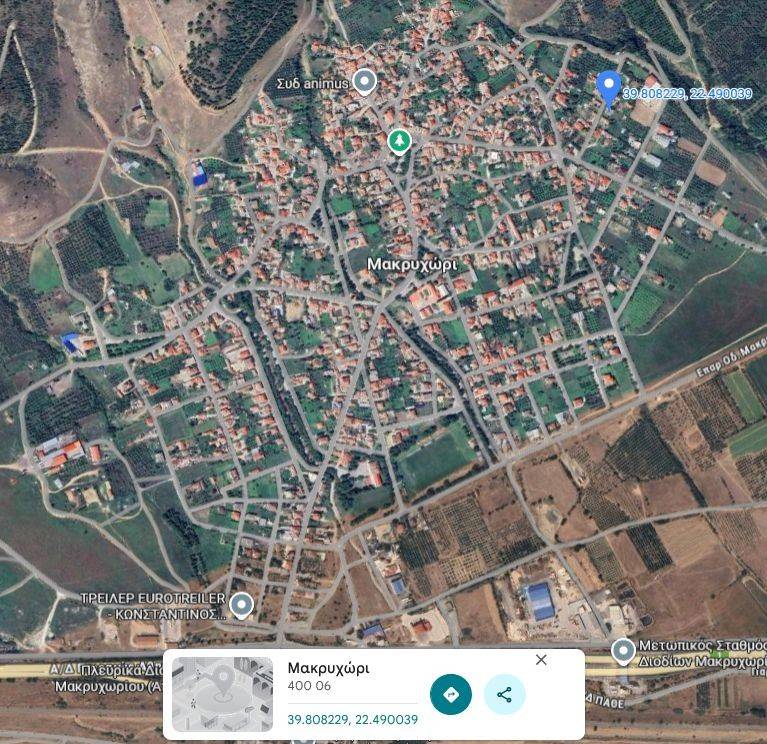Share the Μακρυχώρι location

click(x=504, y=694)
